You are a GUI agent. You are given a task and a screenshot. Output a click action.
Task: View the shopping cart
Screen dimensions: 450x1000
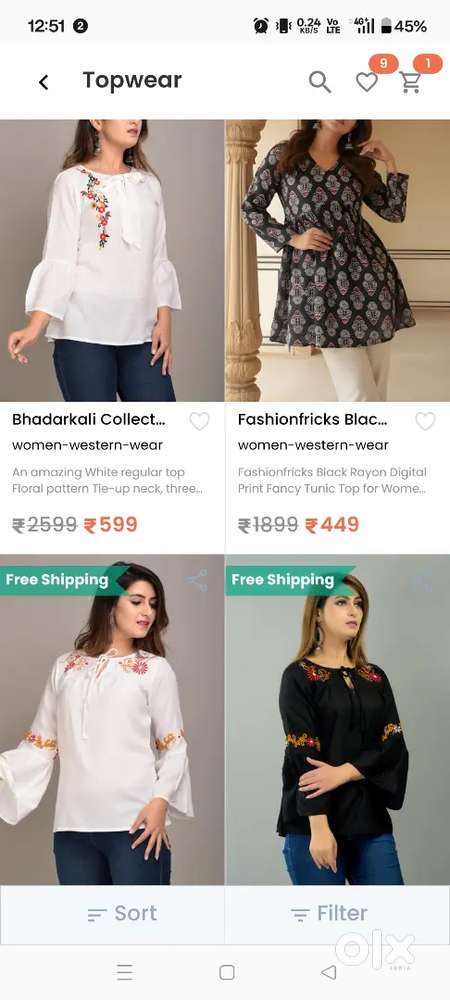(411, 82)
